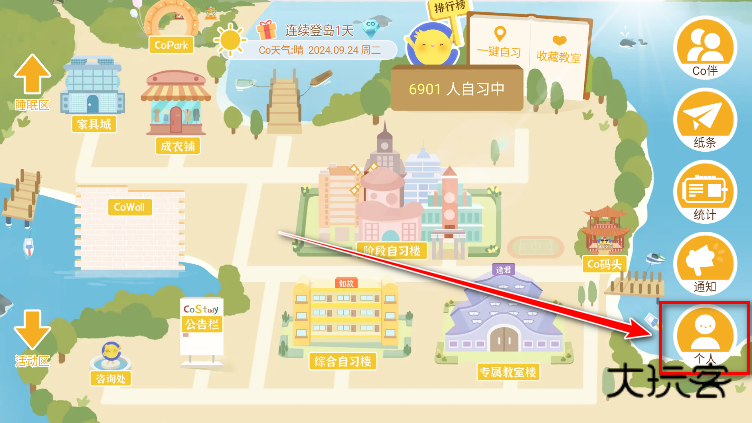This screenshot has height=423, width=752.
Task: Open the Co伴 partners button
Action: pyautogui.click(x=705, y=47)
